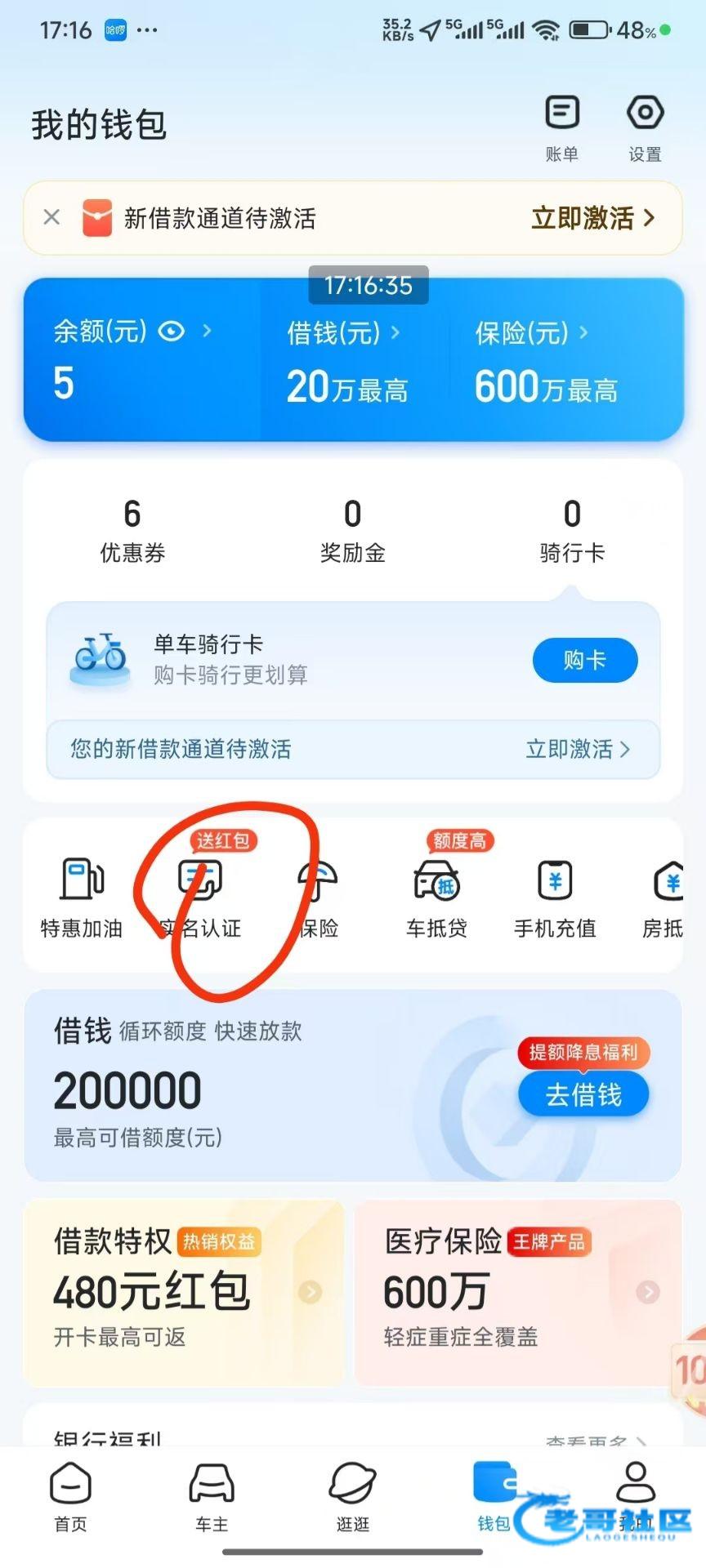Switch to the 首页 tab
The image size is (706, 1568).
coord(70,1496)
